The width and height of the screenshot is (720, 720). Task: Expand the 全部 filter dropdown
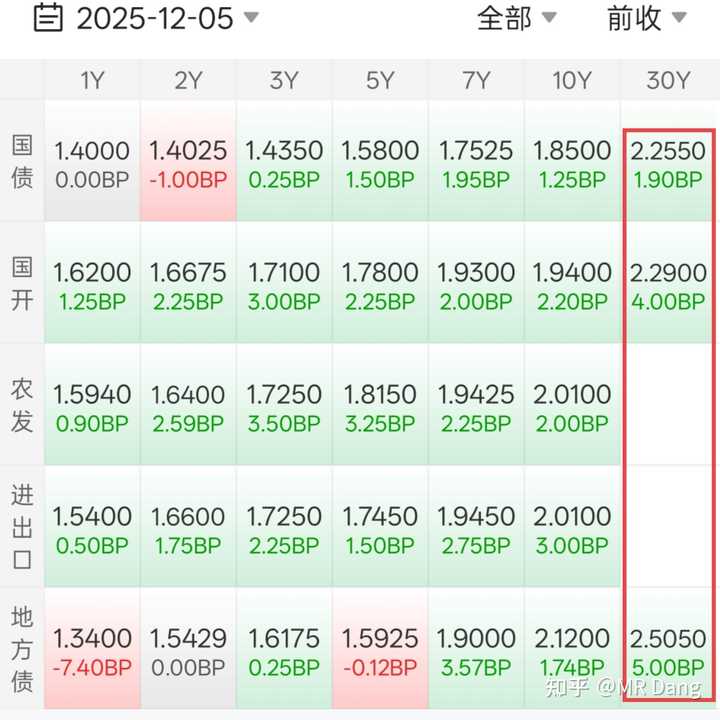(x=516, y=18)
